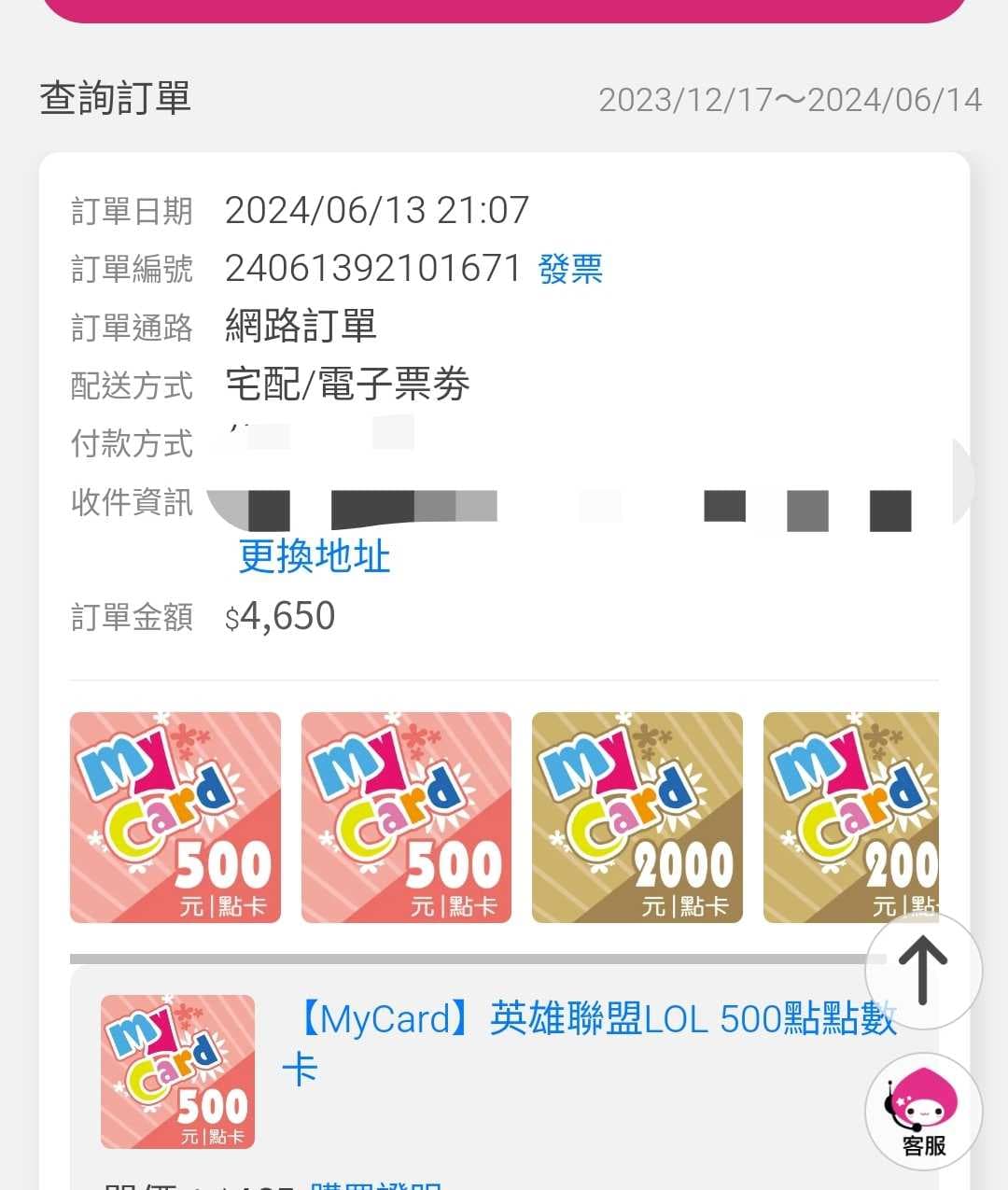Open the 發票 invoice link
Image resolution: width=1008 pixels, height=1190 pixels.
point(570,268)
